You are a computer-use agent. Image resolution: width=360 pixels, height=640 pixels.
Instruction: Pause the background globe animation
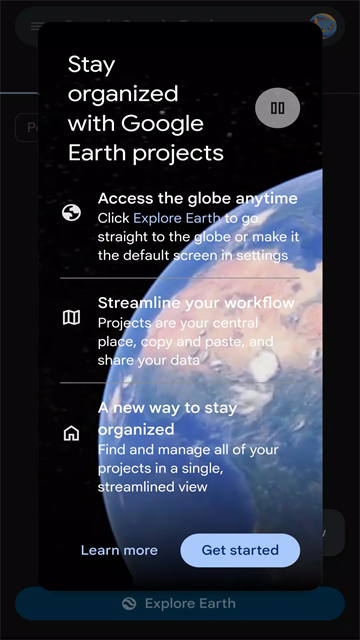coord(278,108)
